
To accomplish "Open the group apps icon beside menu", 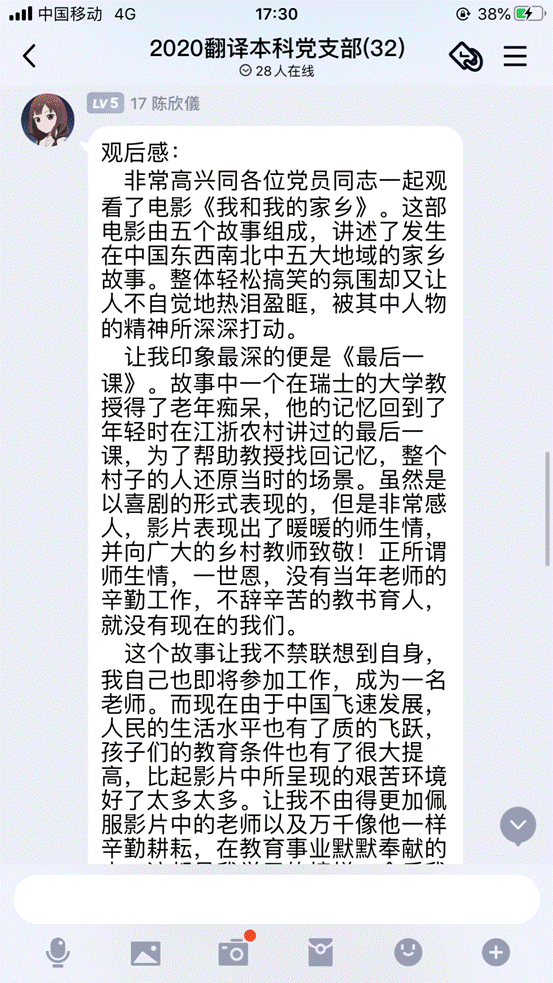I will [467, 57].
